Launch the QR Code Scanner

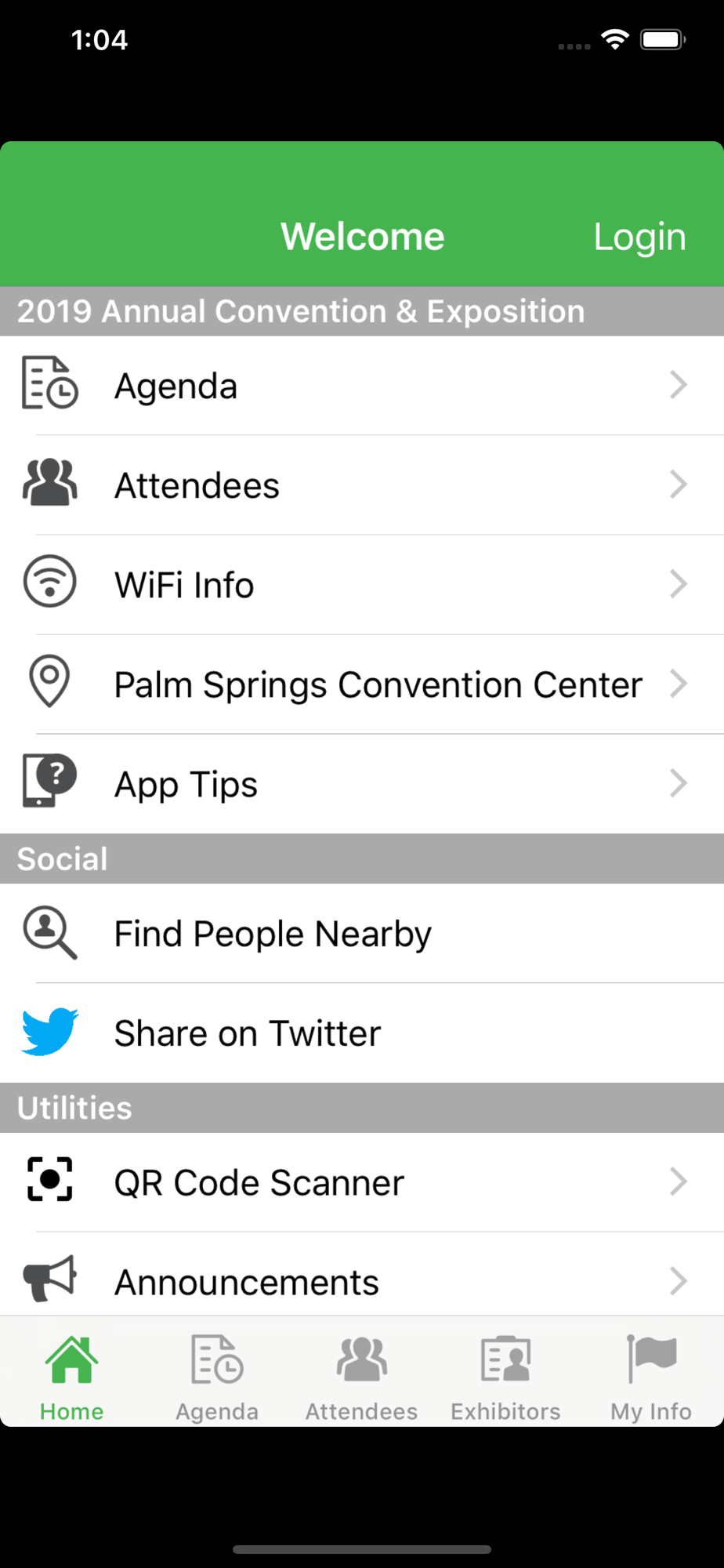click(x=360, y=1182)
